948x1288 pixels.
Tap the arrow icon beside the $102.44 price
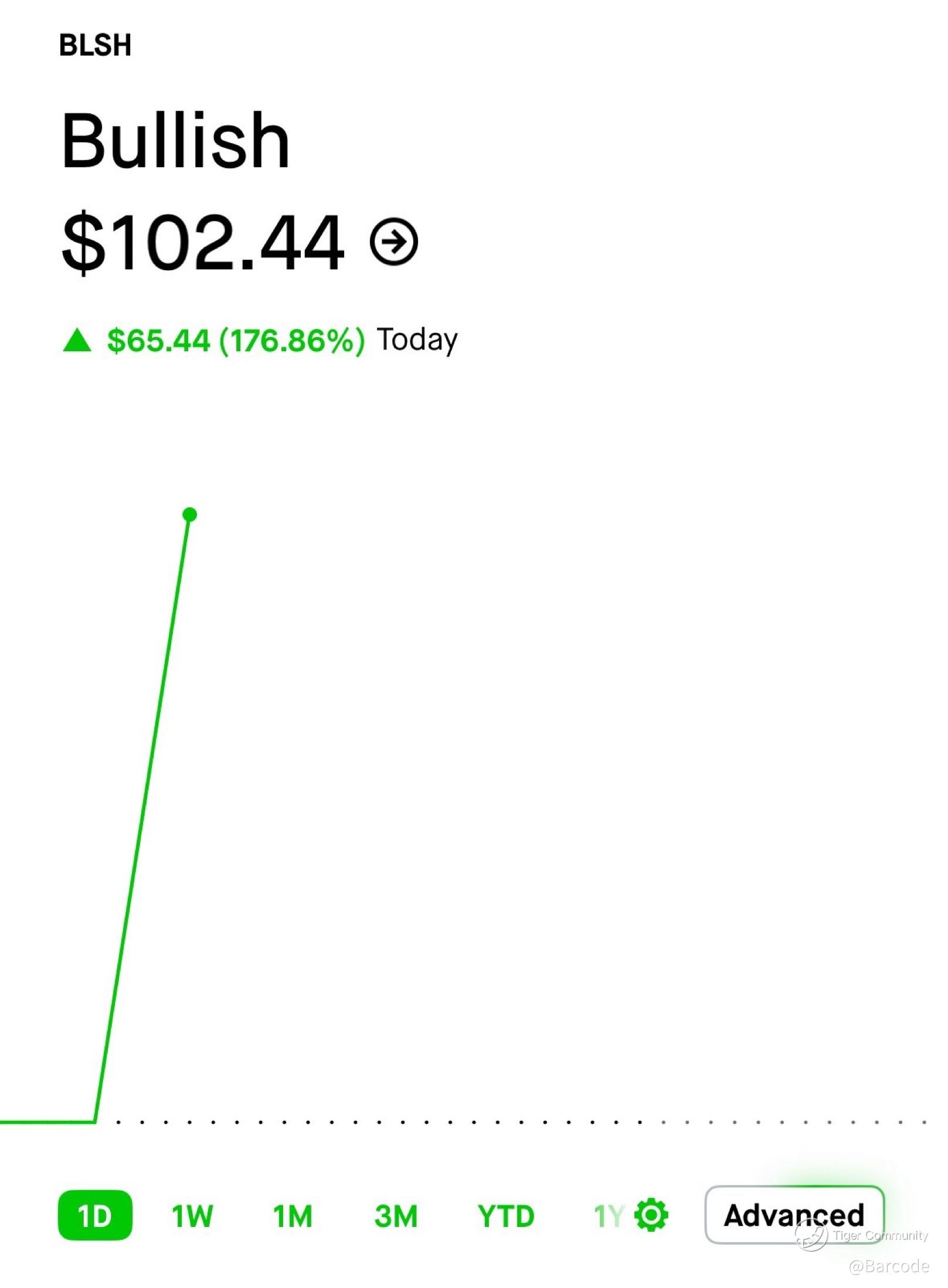tap(393, 242)
